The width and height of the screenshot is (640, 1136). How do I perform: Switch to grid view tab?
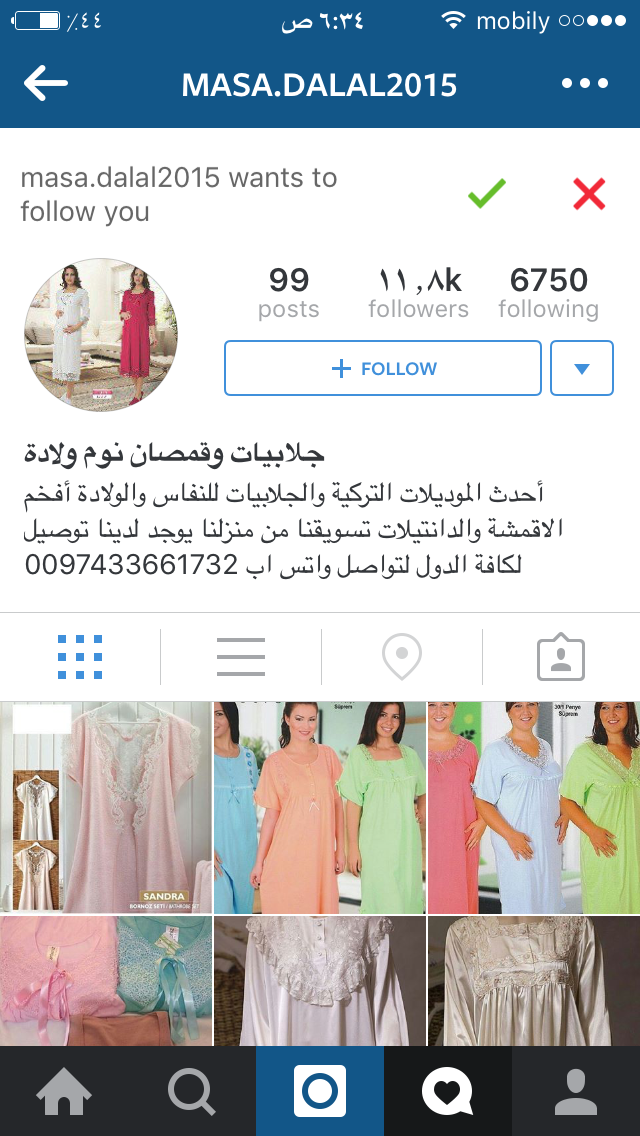pos(80,658)
